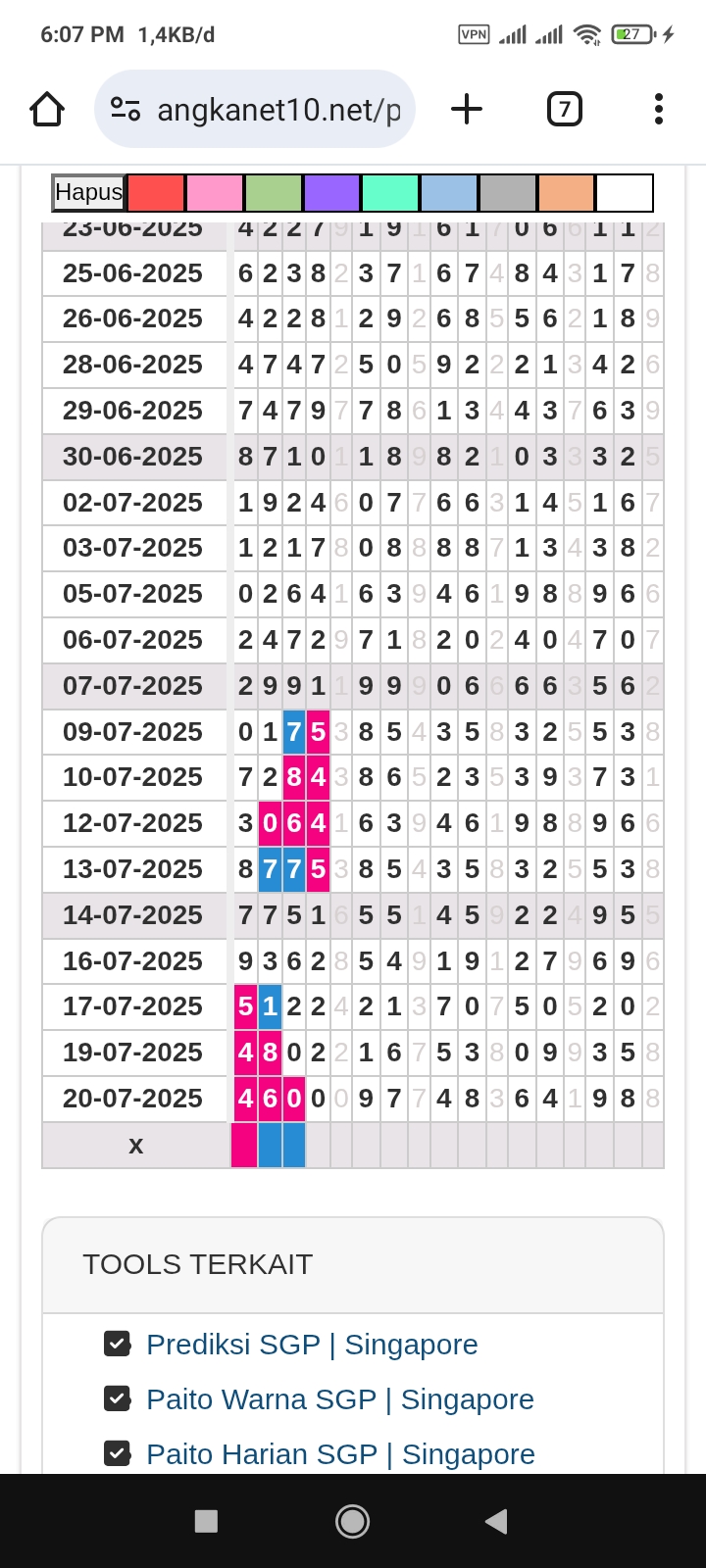Tap the system back button
706x1568 pixels.
coord(497,1521)
